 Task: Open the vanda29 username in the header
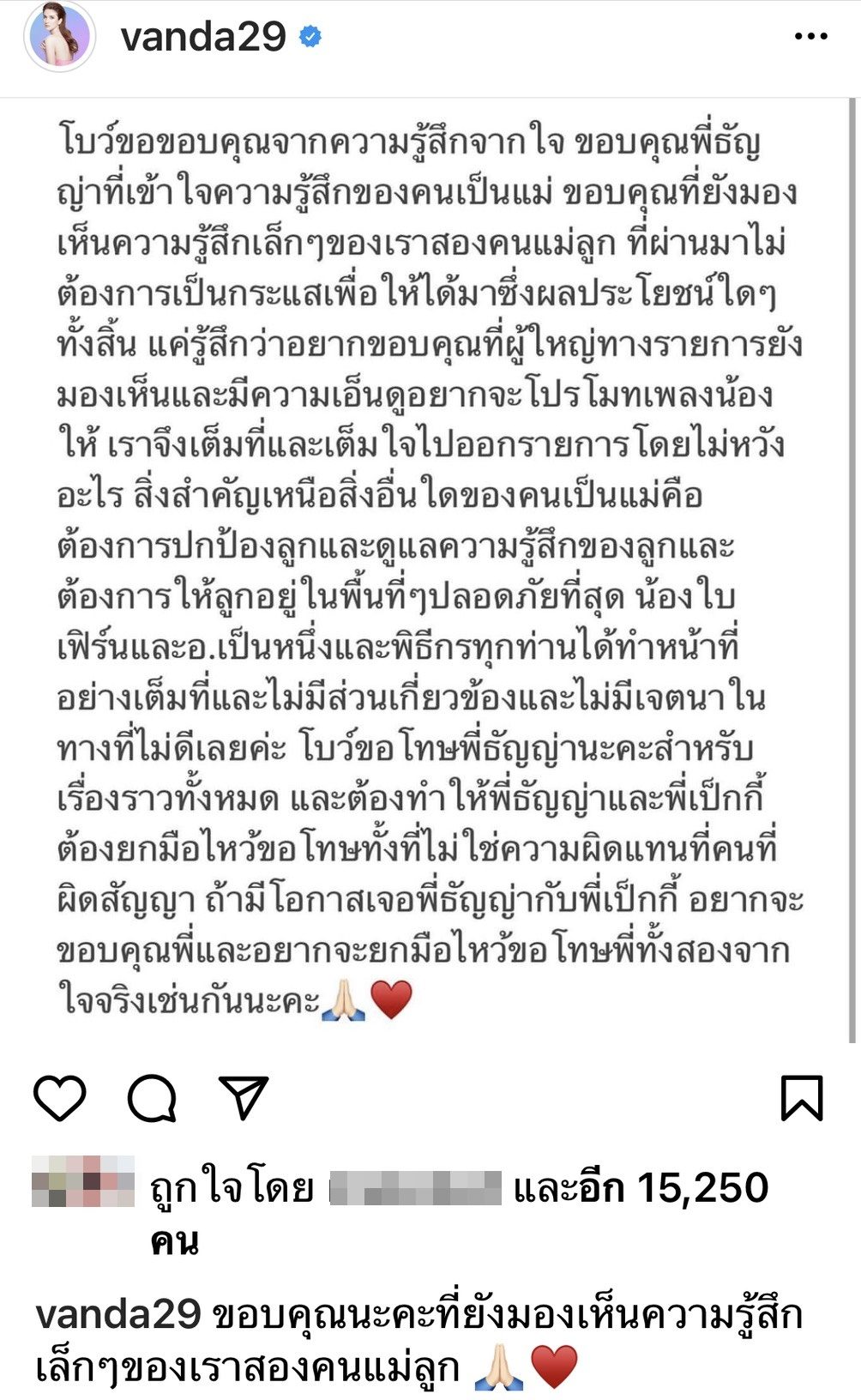point(203,36)
